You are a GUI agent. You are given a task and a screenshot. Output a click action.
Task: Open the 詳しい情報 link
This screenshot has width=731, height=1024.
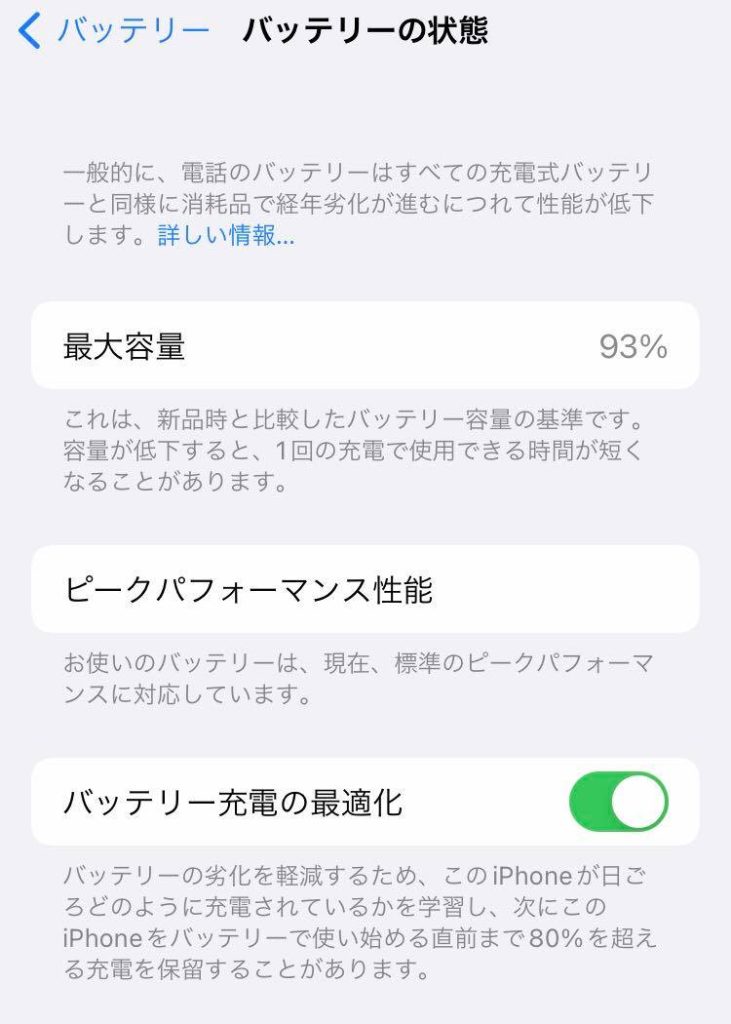click(x=226, y=237)
